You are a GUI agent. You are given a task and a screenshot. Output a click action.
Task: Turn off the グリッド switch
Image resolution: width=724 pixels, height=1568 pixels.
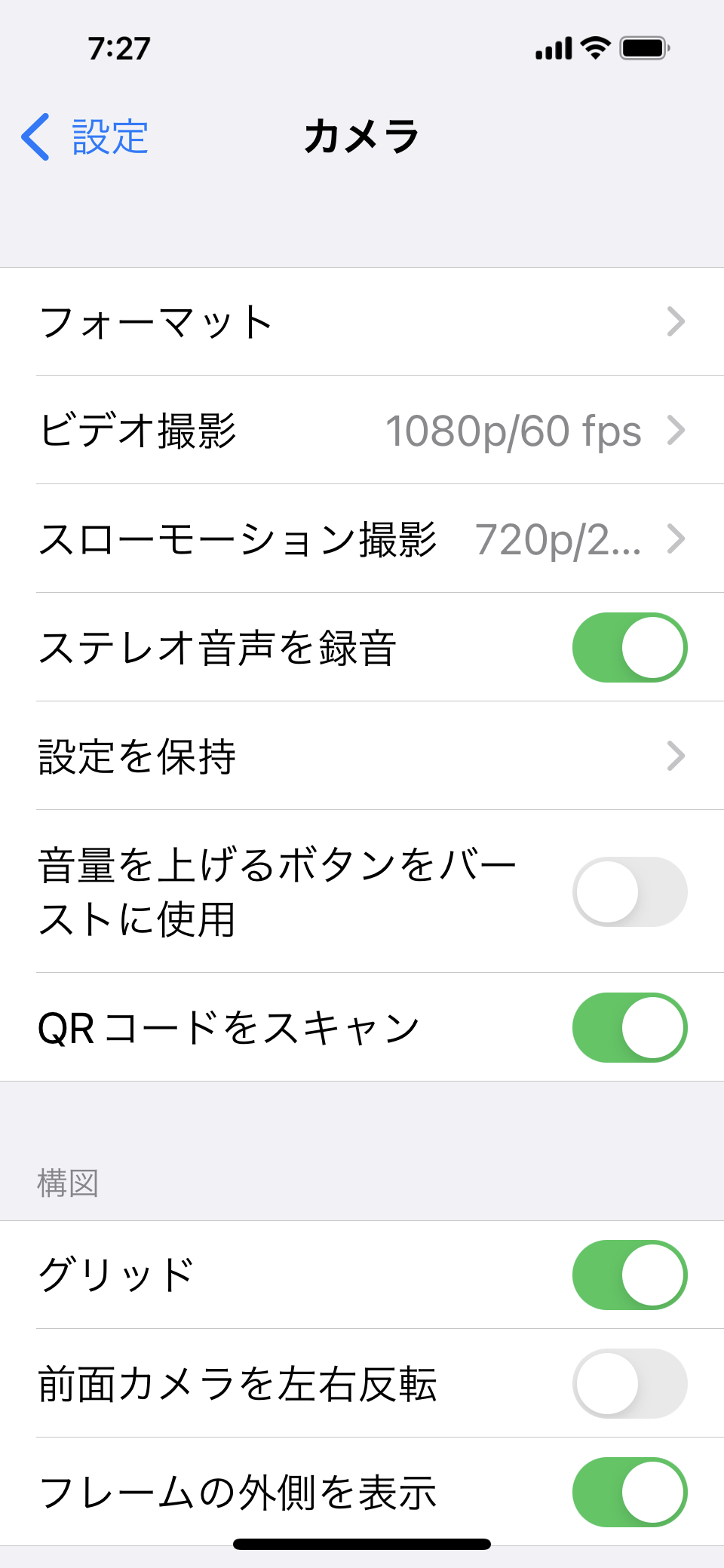630,1275
